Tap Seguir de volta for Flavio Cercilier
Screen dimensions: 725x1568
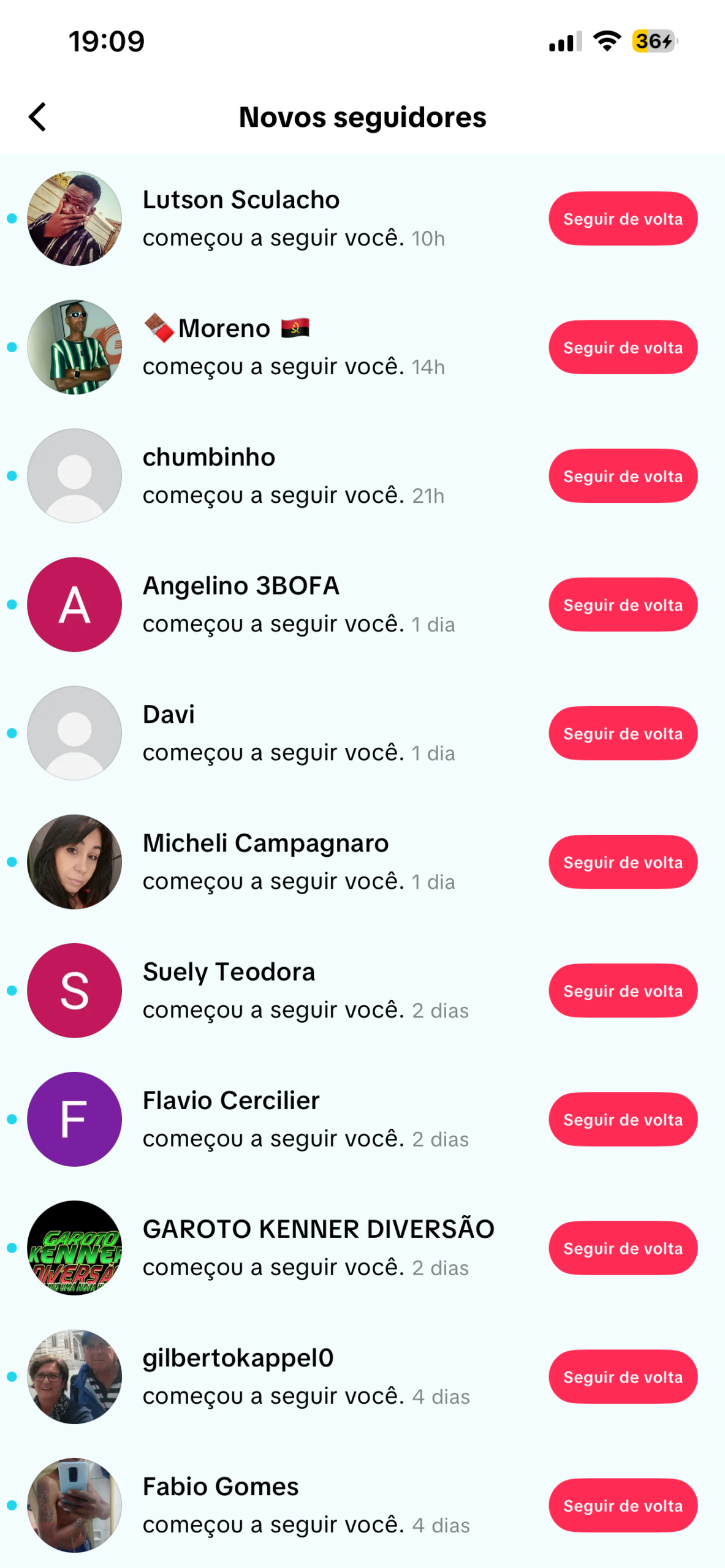pos(622,1119)
